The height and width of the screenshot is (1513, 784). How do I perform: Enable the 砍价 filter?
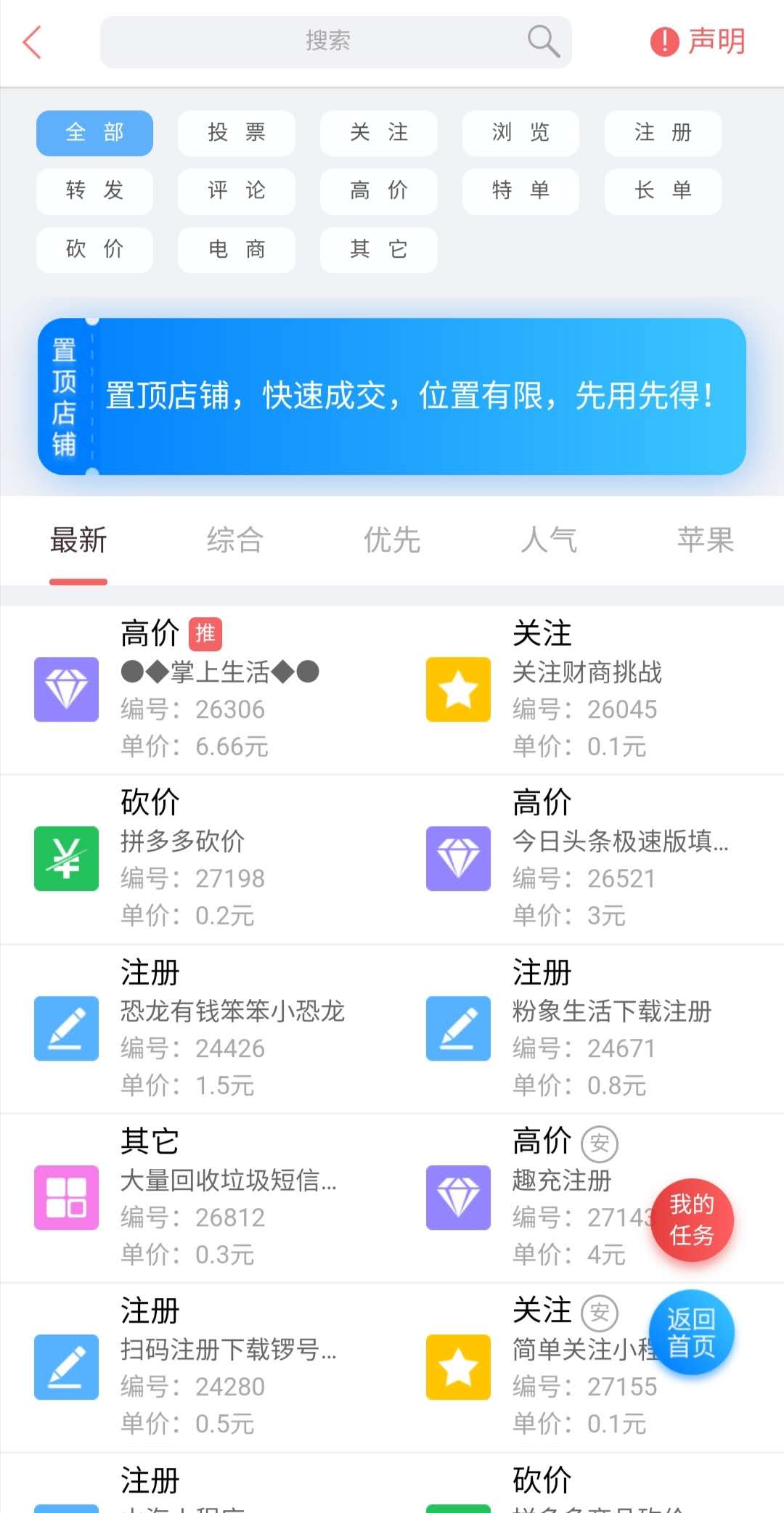point(94,249)
